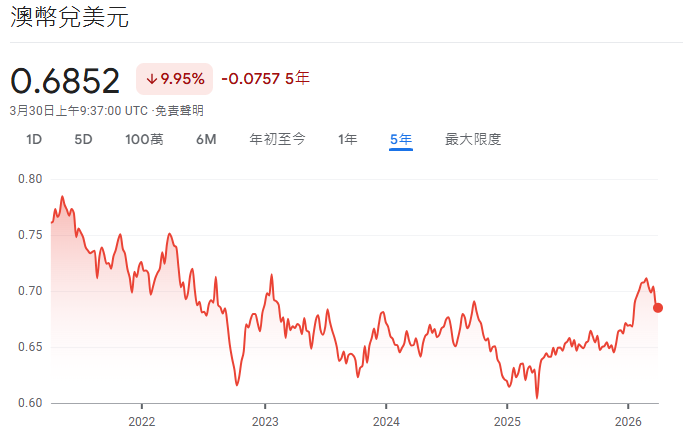Switch to the 6M range
683x433 pixels.
(x=206, y=140)
